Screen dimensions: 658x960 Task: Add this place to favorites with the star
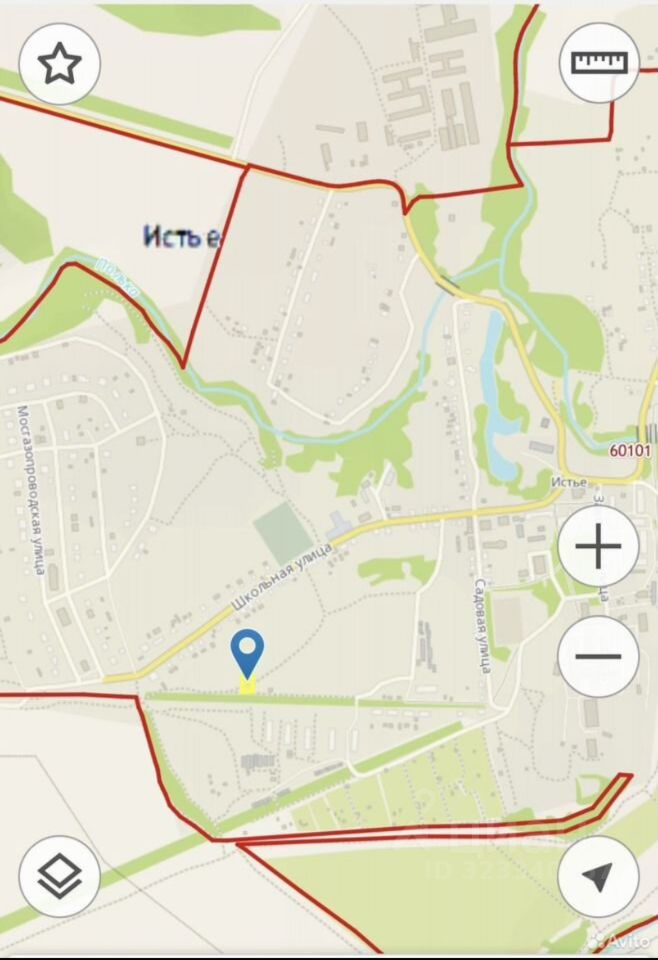[60, 65]
